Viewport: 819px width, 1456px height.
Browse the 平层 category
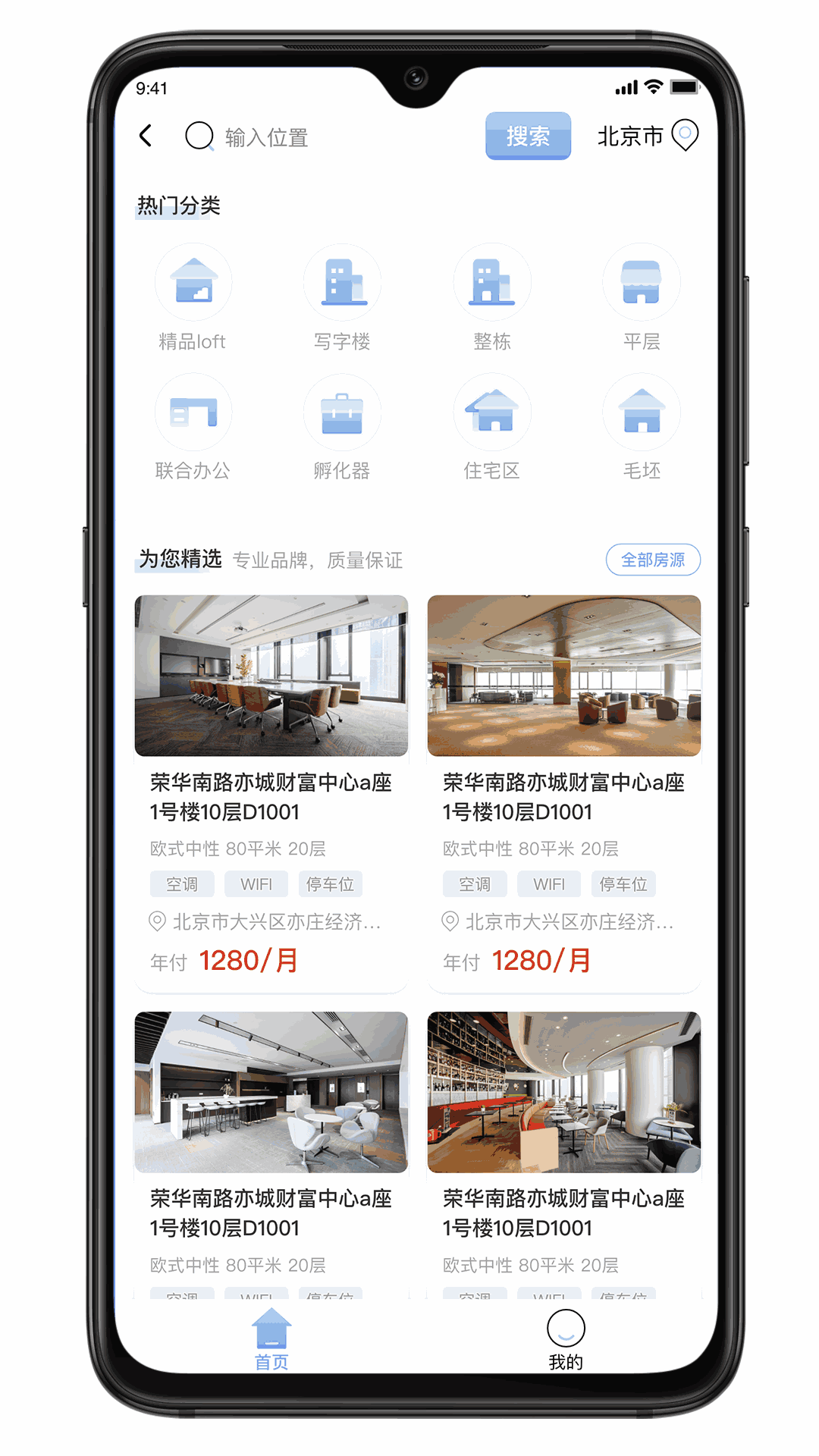[642, 297]
